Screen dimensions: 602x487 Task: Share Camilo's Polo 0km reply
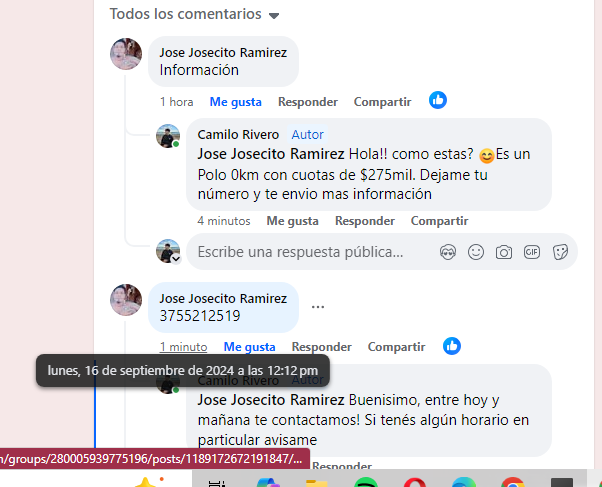click(x=439, y=221)
